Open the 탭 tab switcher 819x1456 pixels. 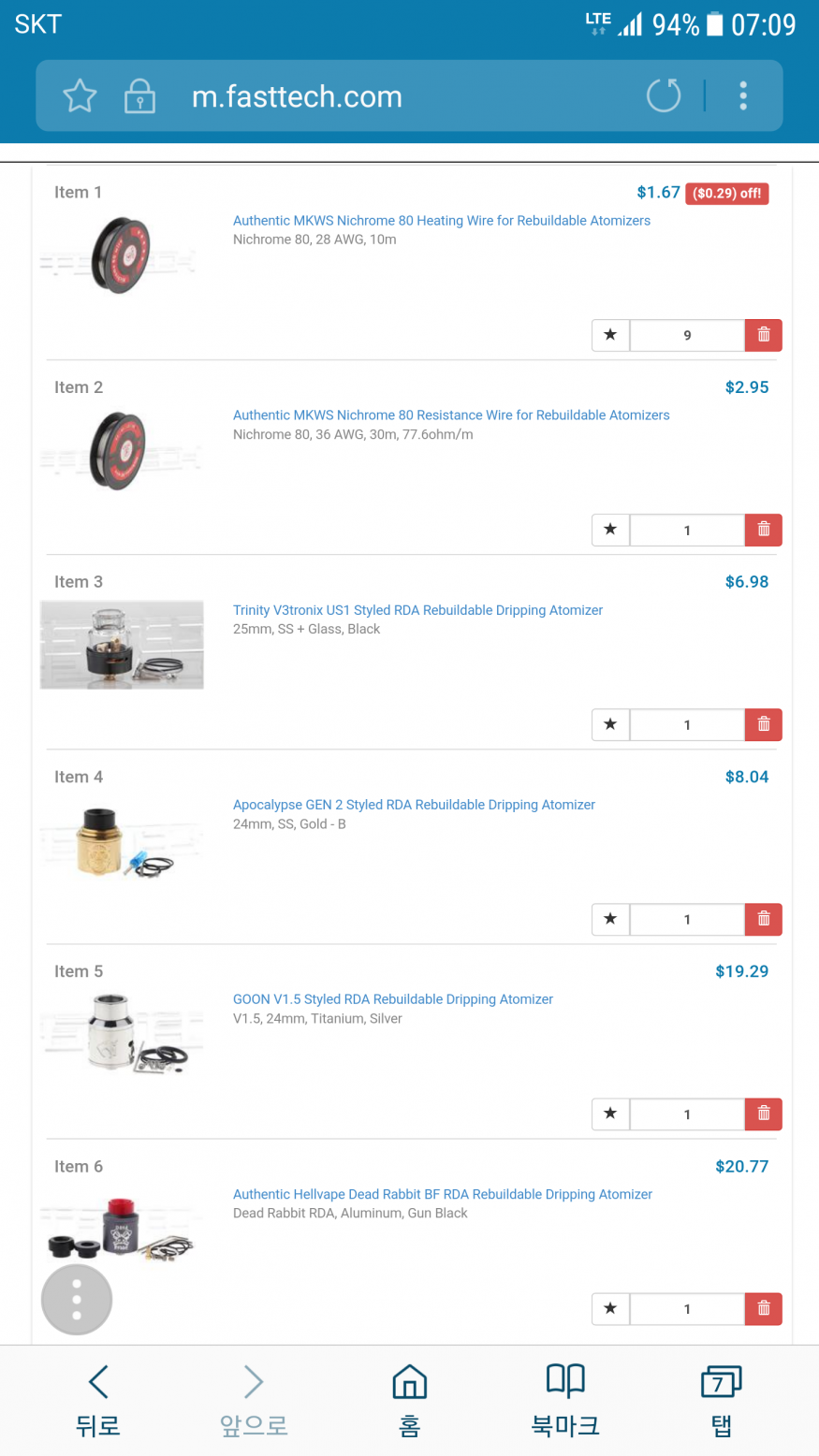coord(721,1400)
